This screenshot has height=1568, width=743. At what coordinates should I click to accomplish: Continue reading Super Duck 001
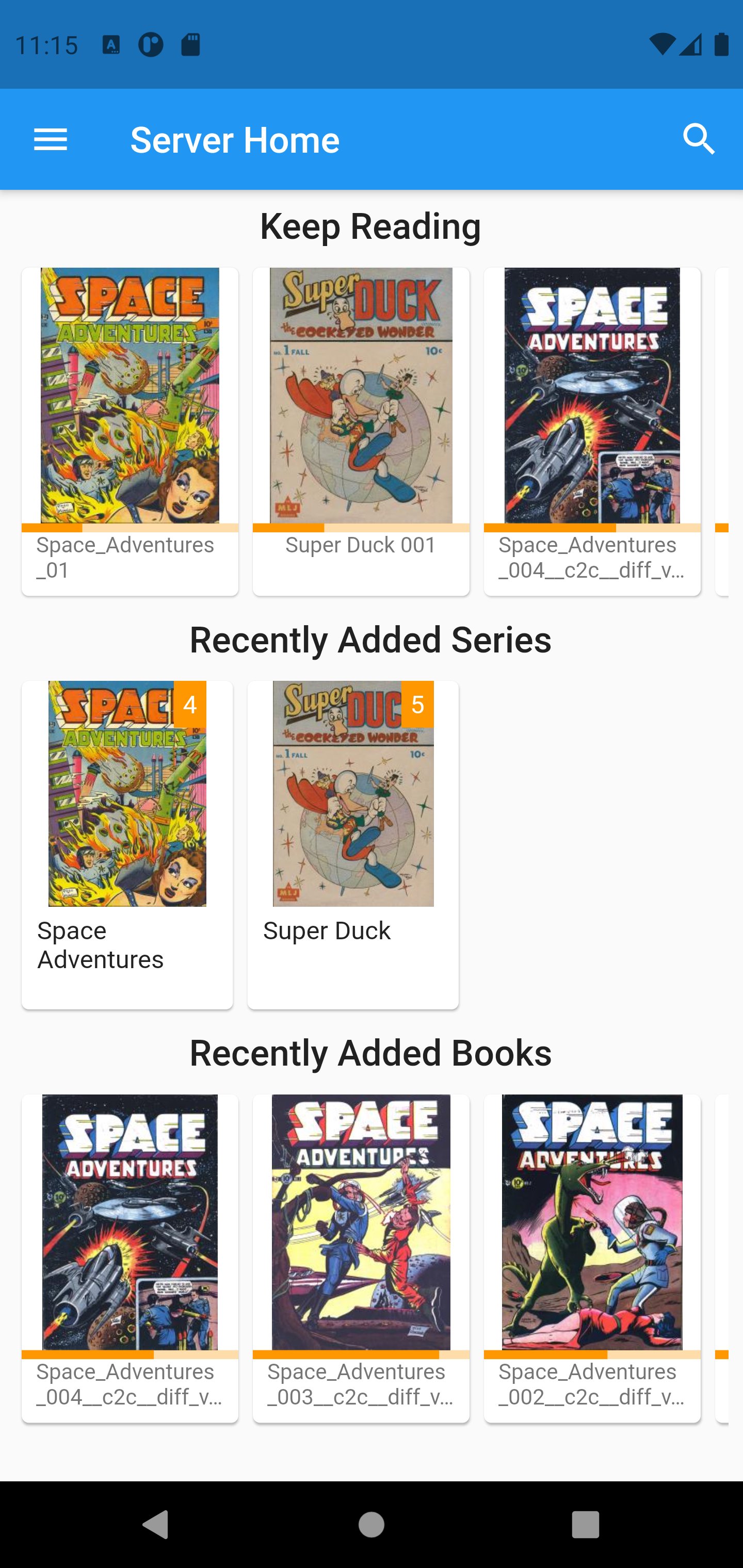[361, 431]
